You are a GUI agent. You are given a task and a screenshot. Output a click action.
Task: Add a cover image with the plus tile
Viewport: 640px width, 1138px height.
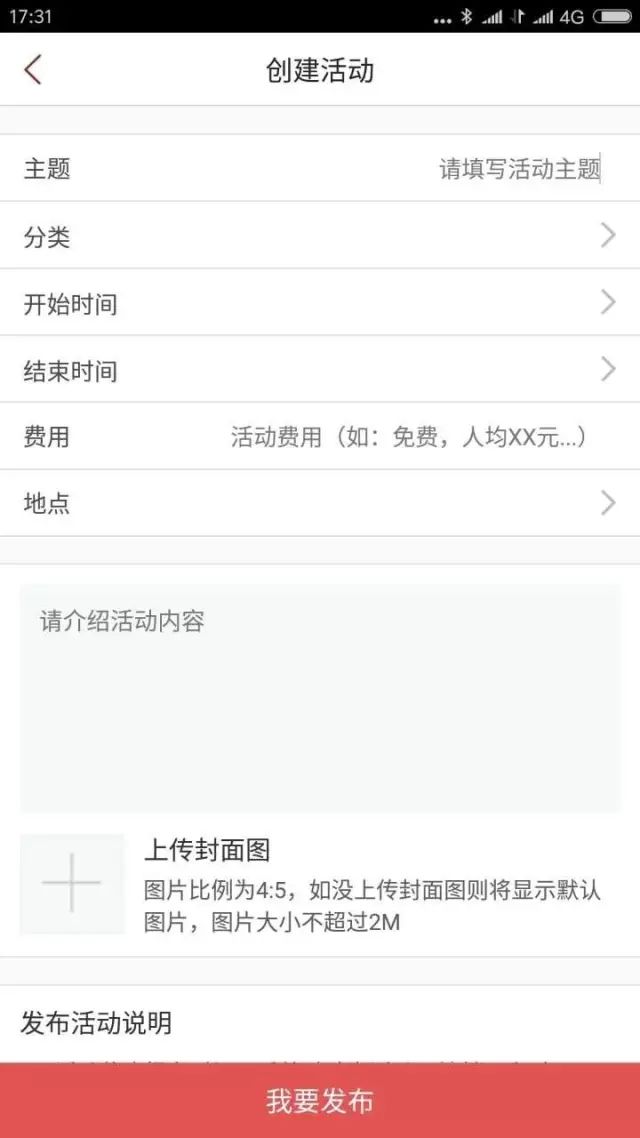(72, 884)
